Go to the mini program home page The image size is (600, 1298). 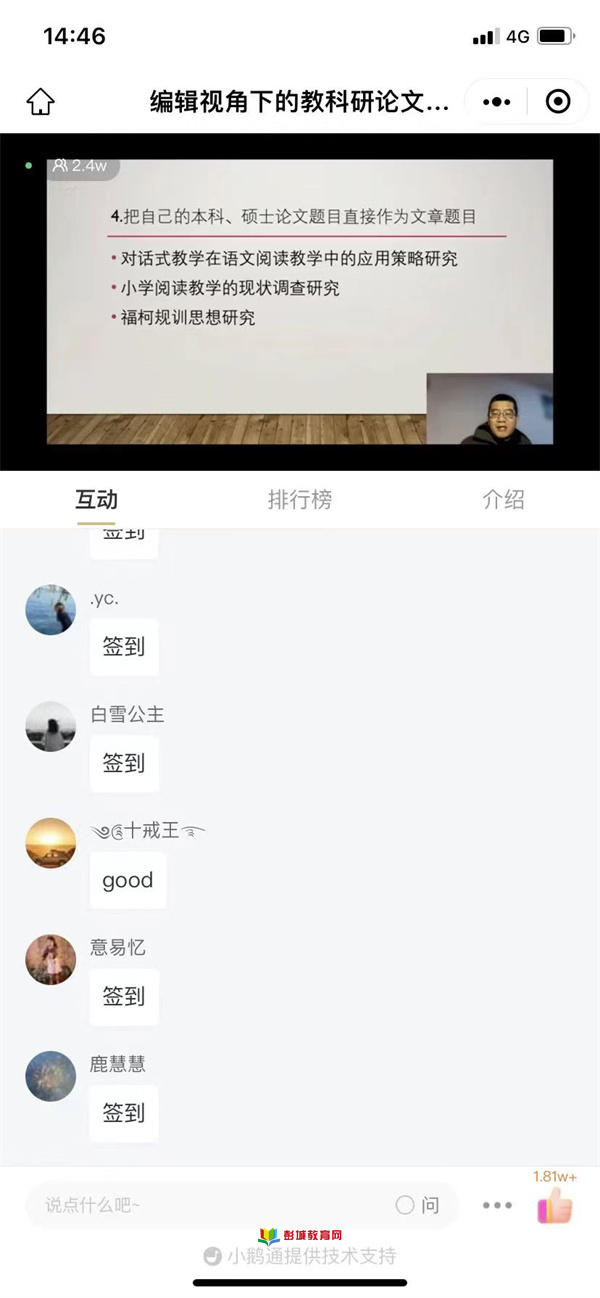[x=40, y=101]
